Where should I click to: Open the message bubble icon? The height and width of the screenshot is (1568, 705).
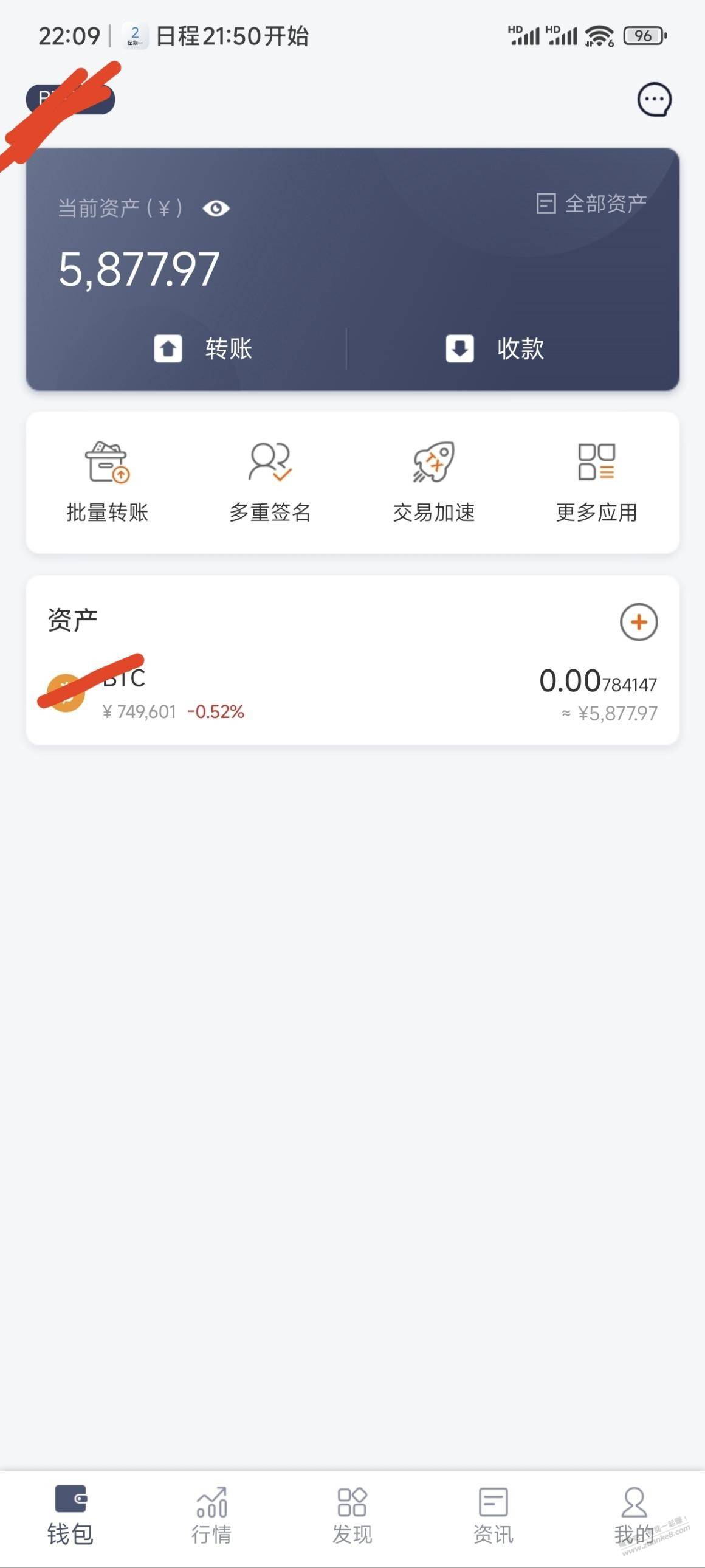pos(654,99)
